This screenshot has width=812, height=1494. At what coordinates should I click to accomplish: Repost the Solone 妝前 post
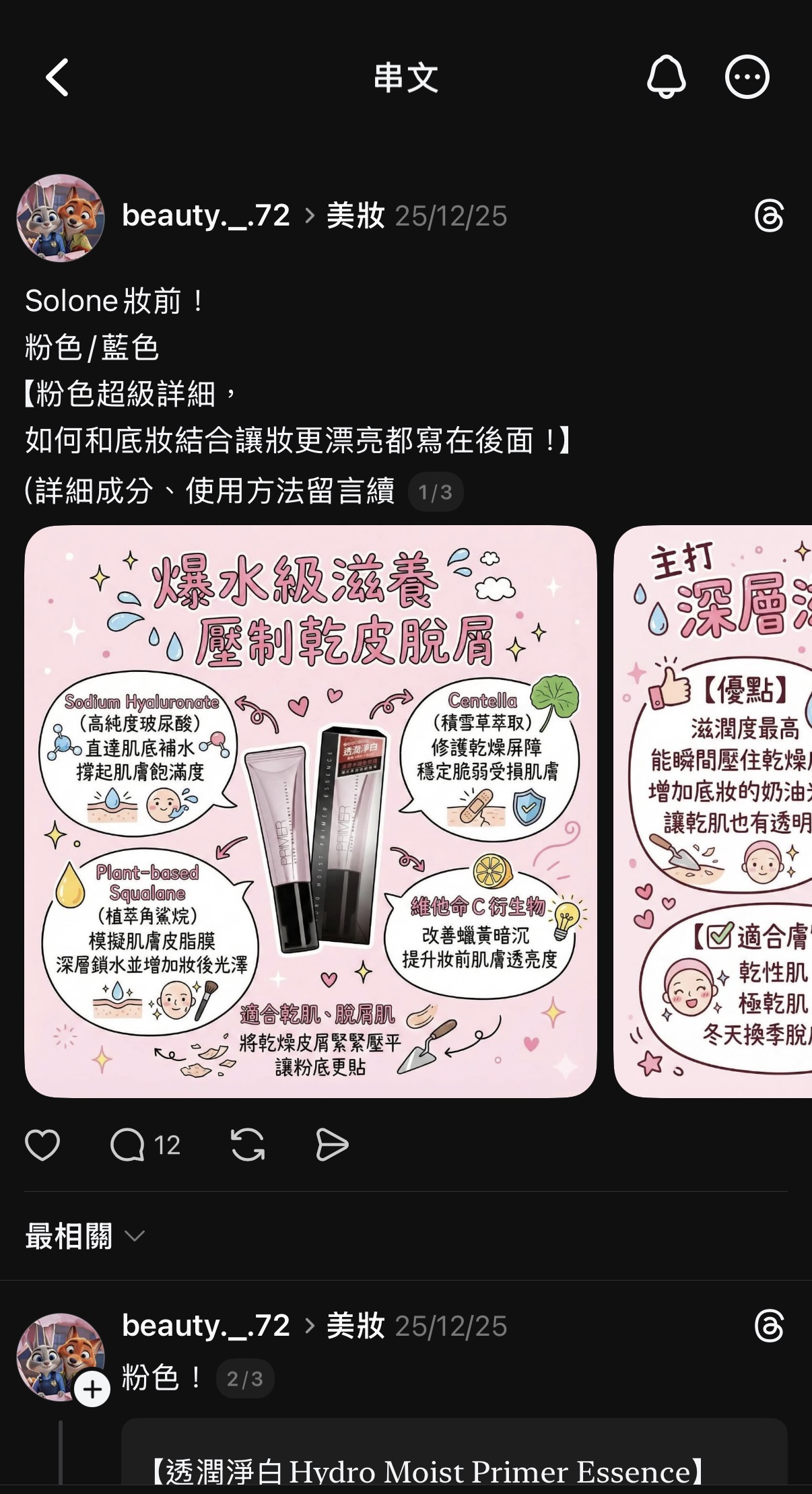tap(248, 1145)
